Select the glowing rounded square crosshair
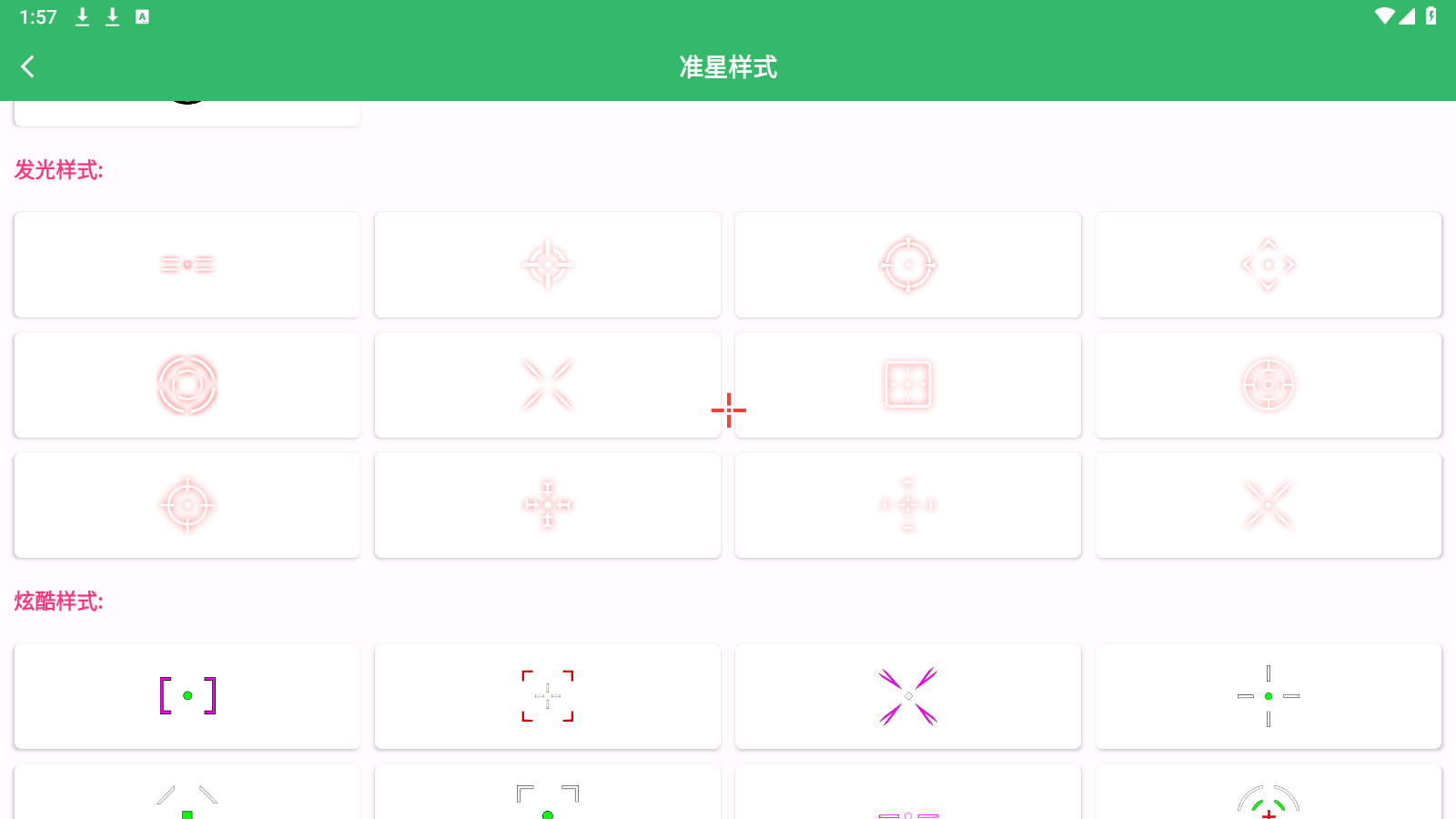 tap(908, 385)
